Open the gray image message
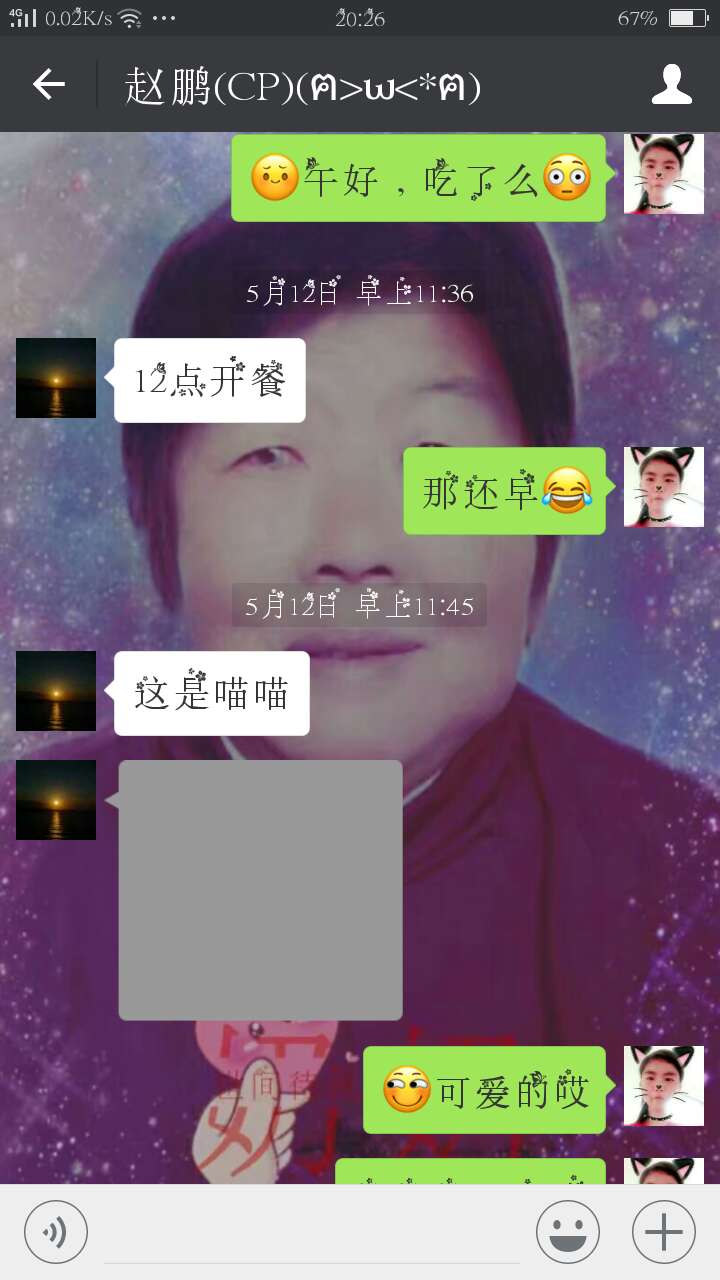Image resolution: width=720 pixels, height=1280 pixels. [x=261, y=890]
